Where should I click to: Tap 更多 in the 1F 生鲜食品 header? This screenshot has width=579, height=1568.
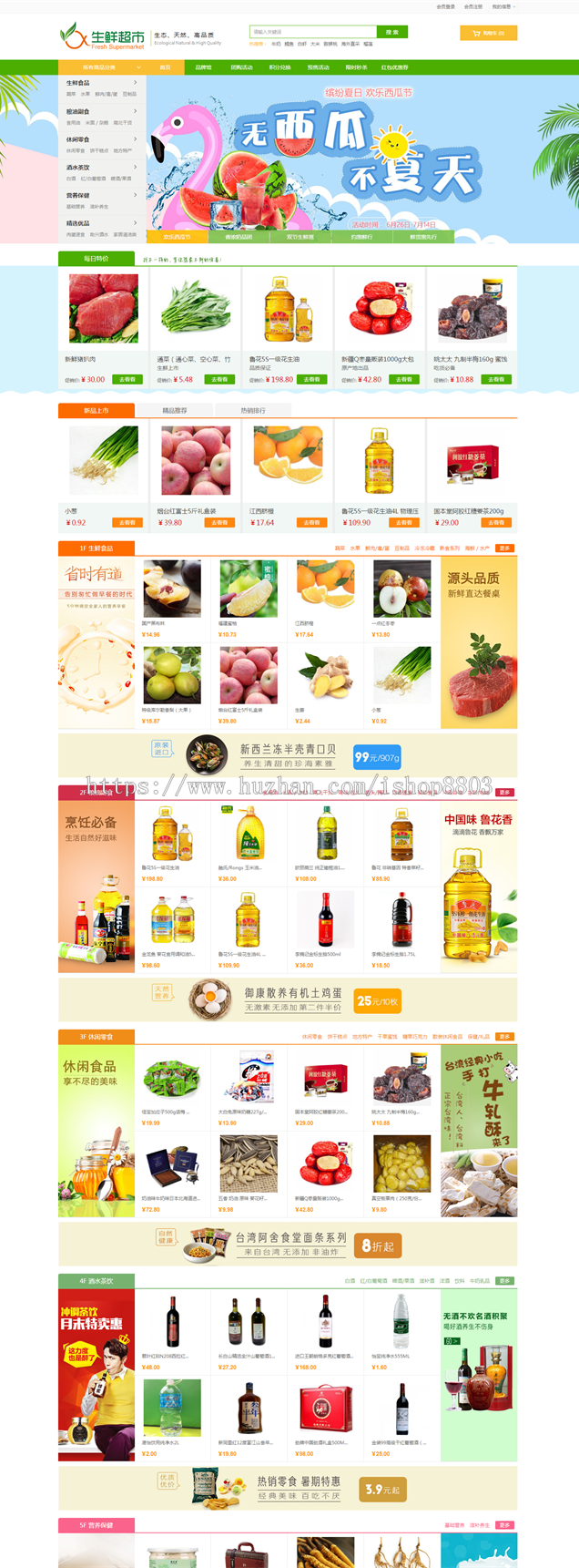click(x=504, y=548)
